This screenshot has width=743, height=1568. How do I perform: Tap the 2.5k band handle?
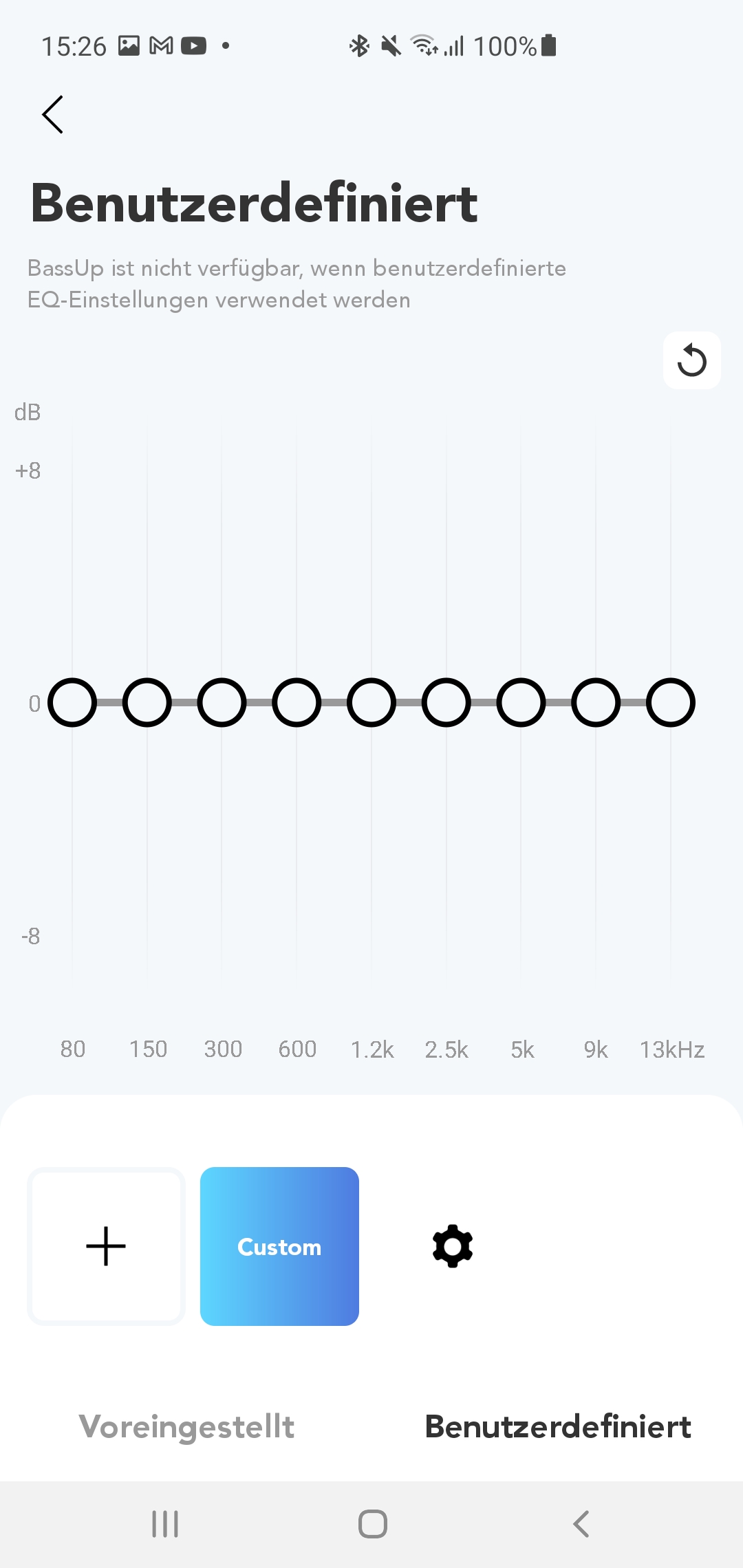[x=446, y=702]
